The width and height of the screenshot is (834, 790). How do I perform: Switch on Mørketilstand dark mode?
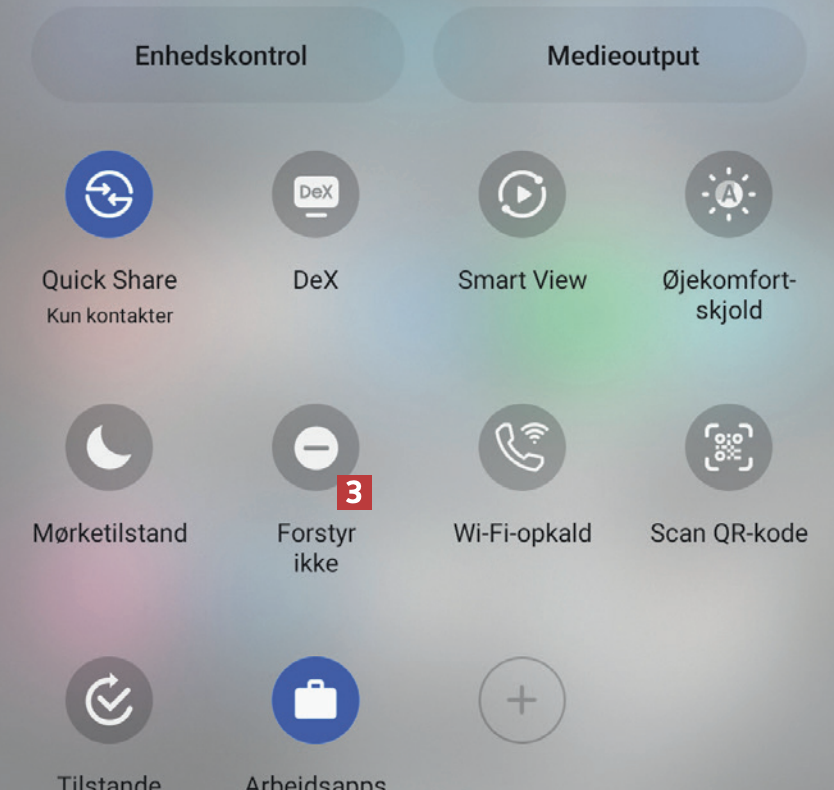[109, 447]
